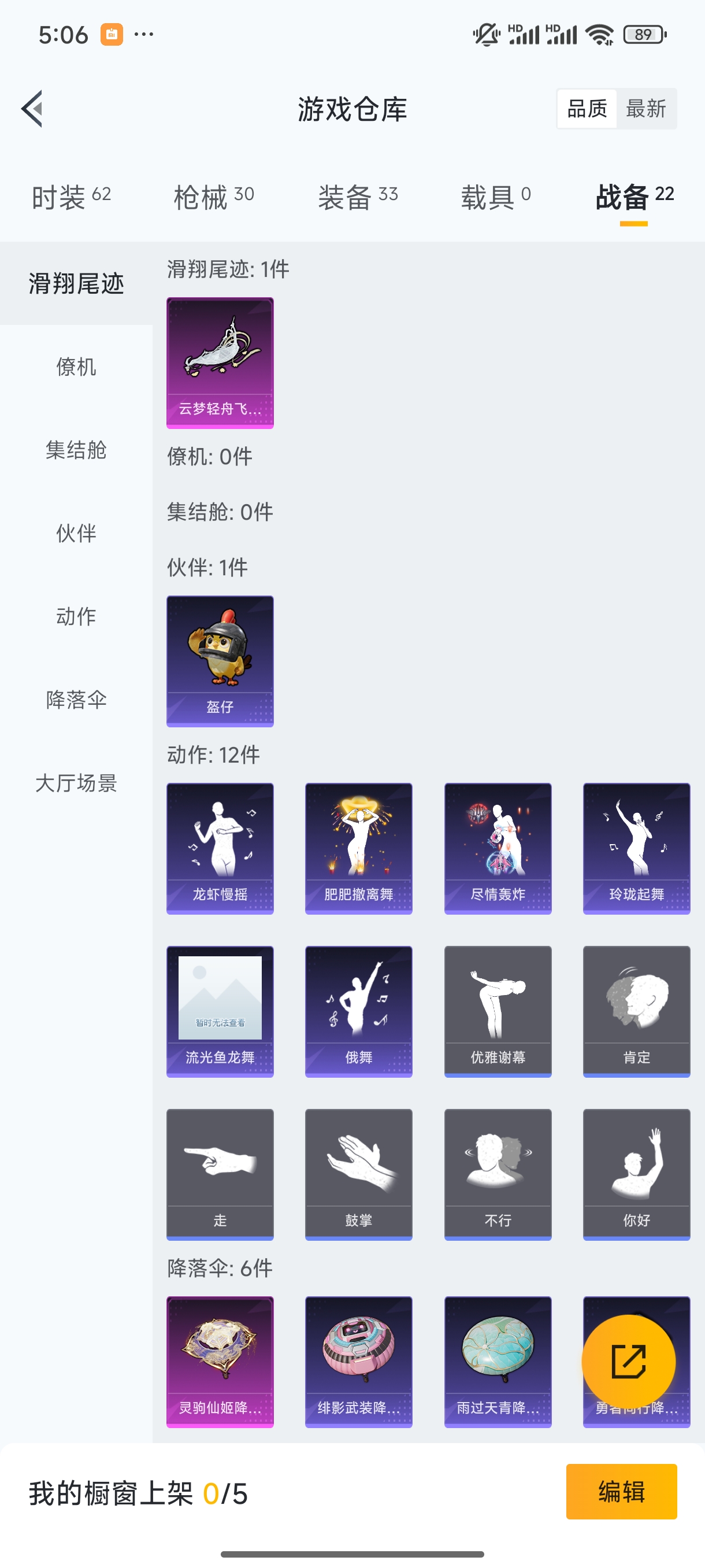
Task: Select the 动作 sidebar category
Action: pos(74,616)
